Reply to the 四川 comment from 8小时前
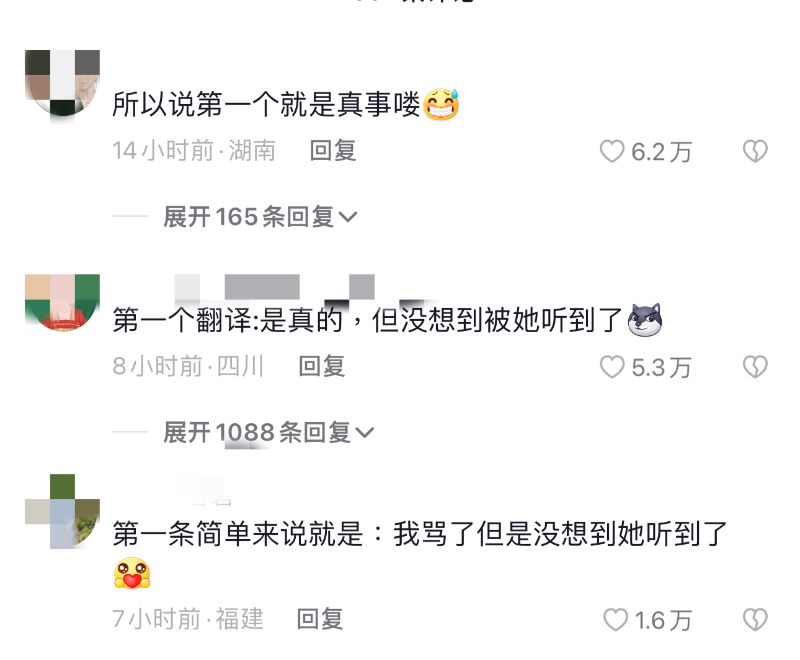This screenshot has height=660, width=800. tap(322, 367)
